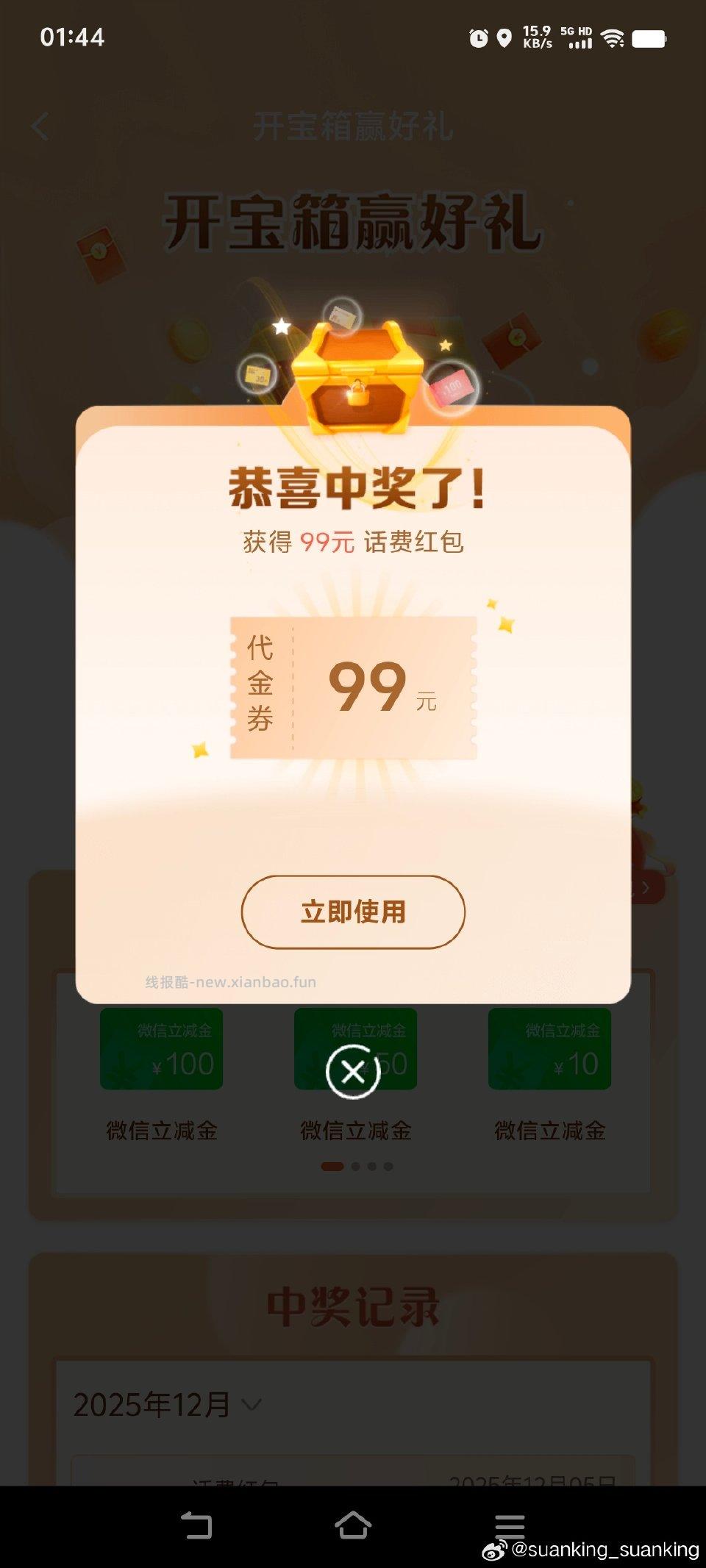Tap the location pin icon in status bar
This screenshot has width=706, height=1568.
(504, 38)
